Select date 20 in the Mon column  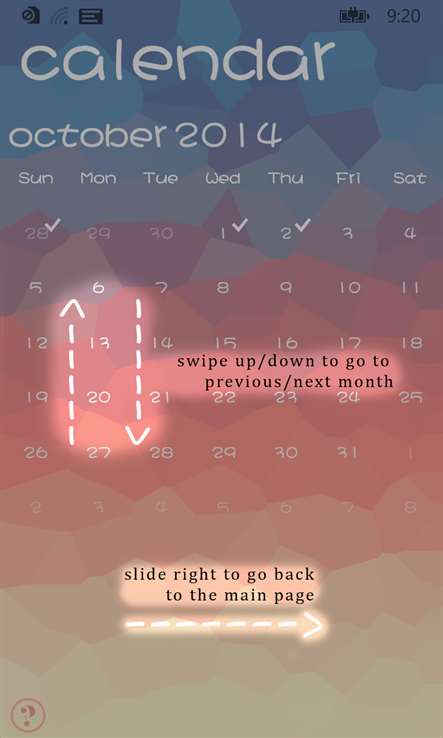tap(99, 398)
